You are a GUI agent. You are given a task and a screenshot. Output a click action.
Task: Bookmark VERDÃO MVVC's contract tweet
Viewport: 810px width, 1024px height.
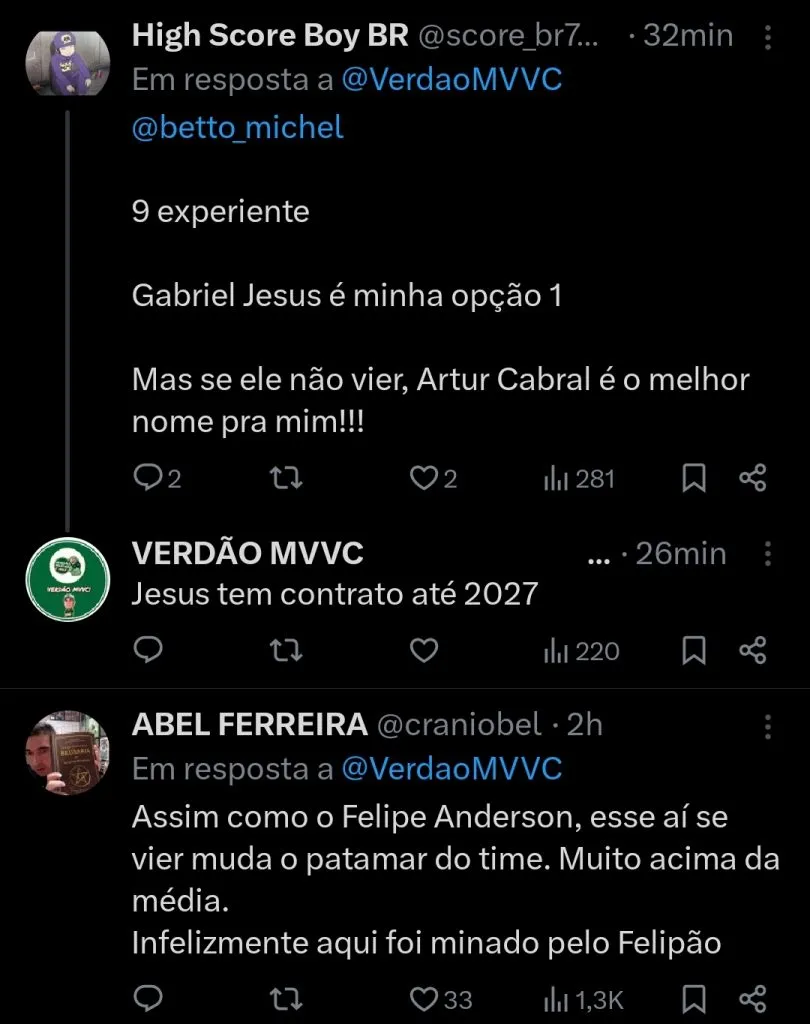(x=694, y=650)
